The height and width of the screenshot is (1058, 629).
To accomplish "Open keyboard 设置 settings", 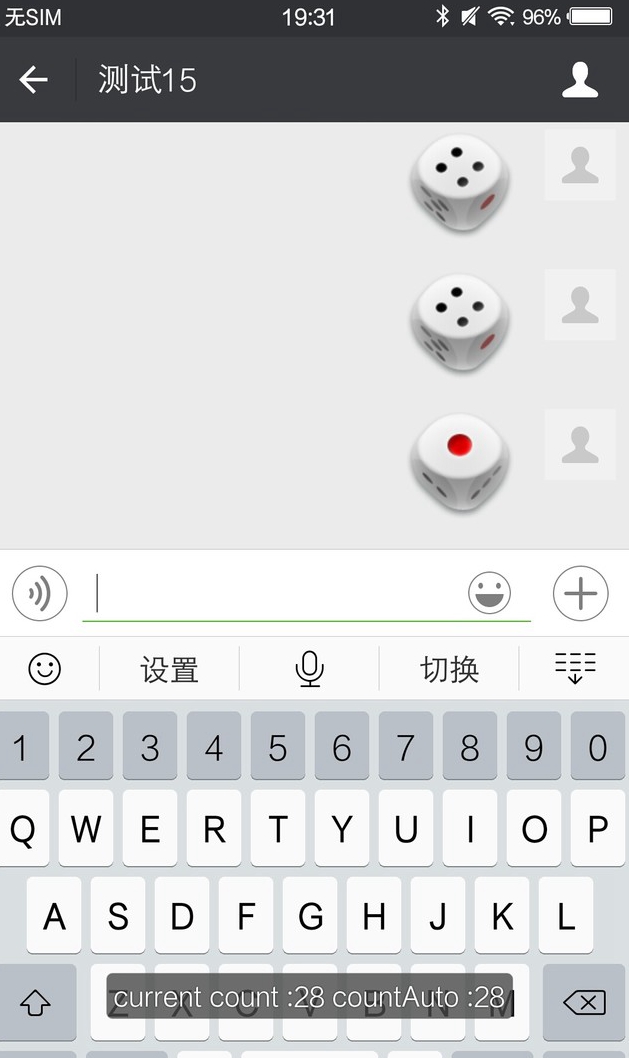I will tap(169, 669).
